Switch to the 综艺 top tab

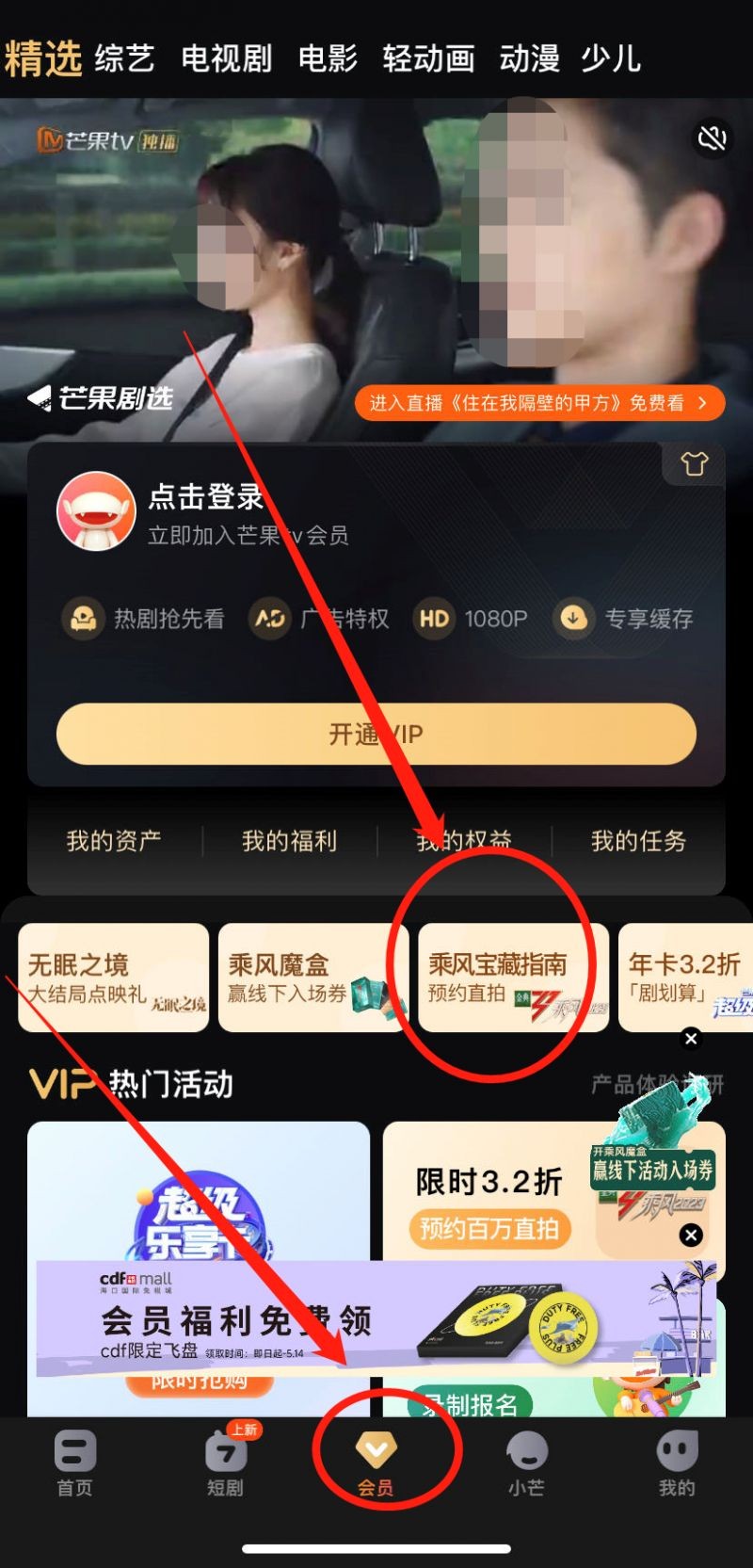[x=124, y=58]
